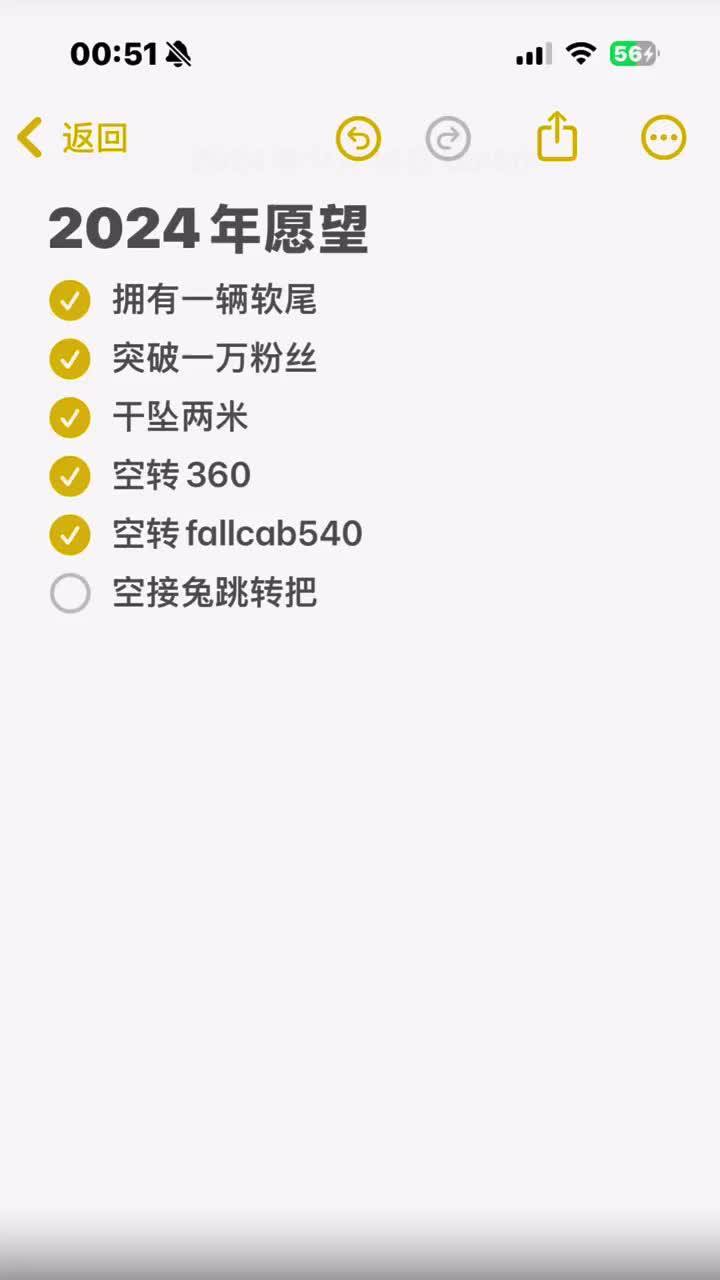Tap the empty note area below the checklist
This screenshot has height=1280, width=720.
click(x=360, y=850)
